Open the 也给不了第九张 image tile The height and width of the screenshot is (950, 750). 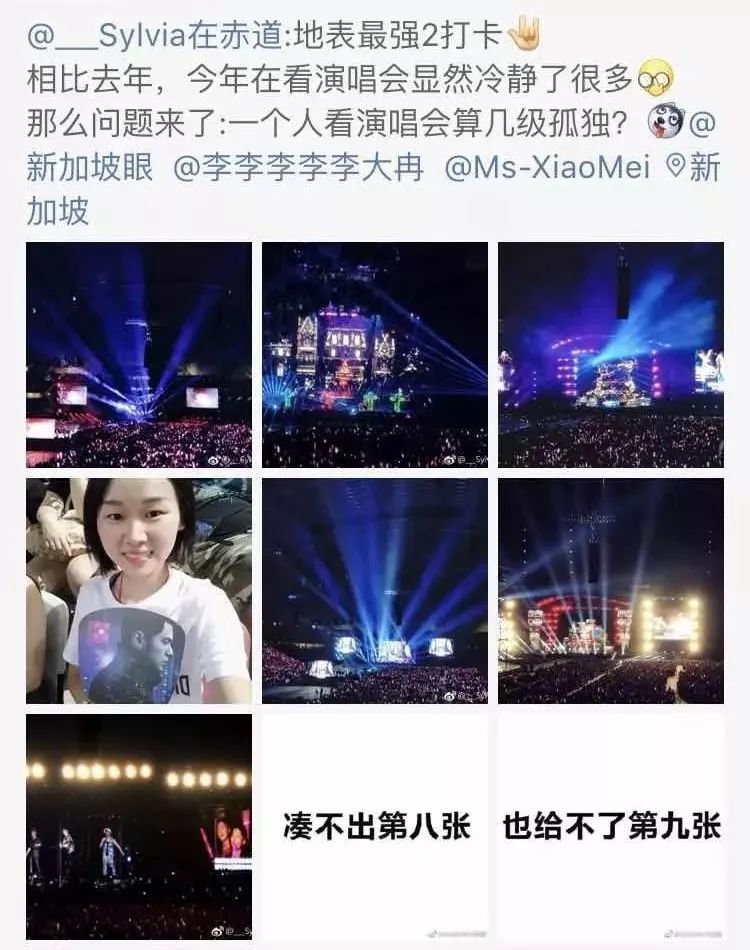pos(610,826)
